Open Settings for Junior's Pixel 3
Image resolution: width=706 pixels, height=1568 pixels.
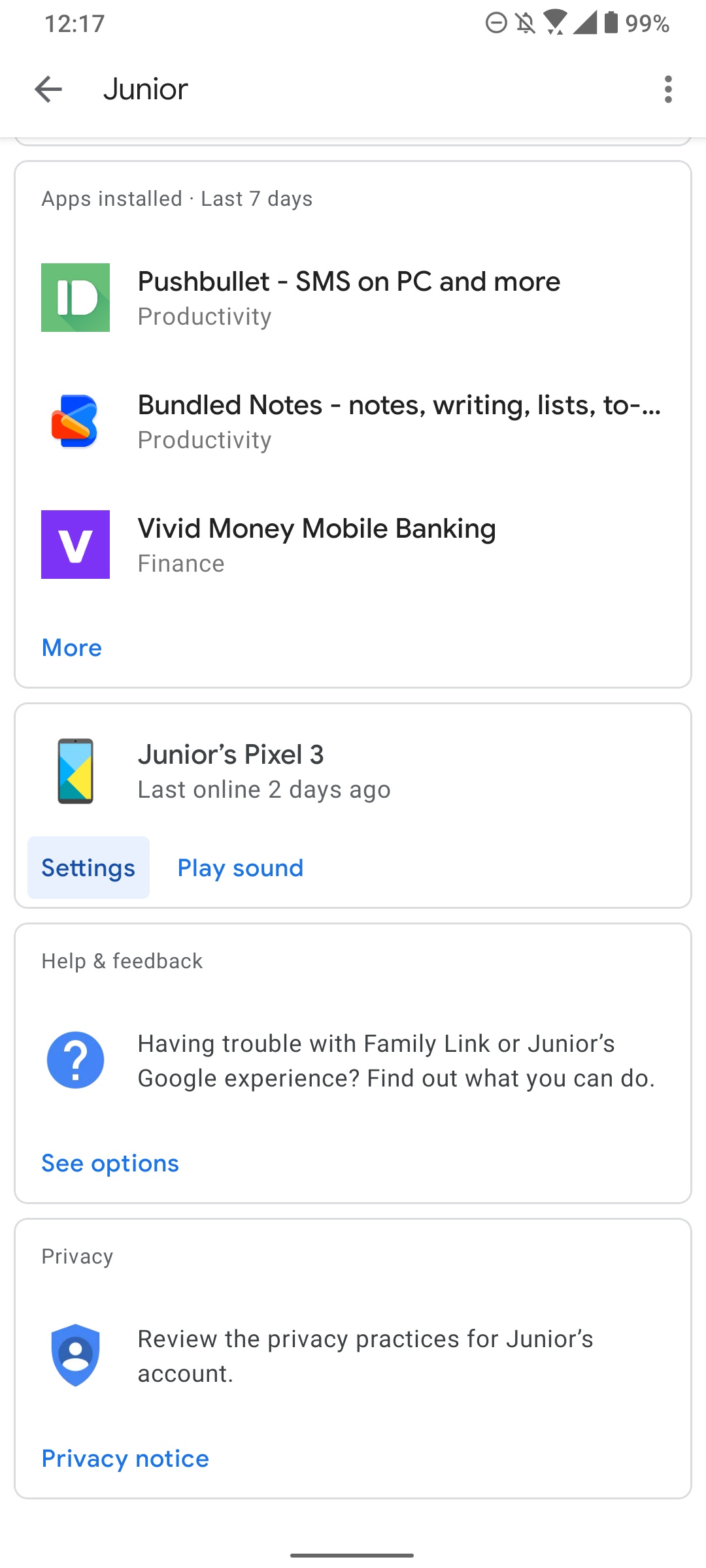[88, 868]
